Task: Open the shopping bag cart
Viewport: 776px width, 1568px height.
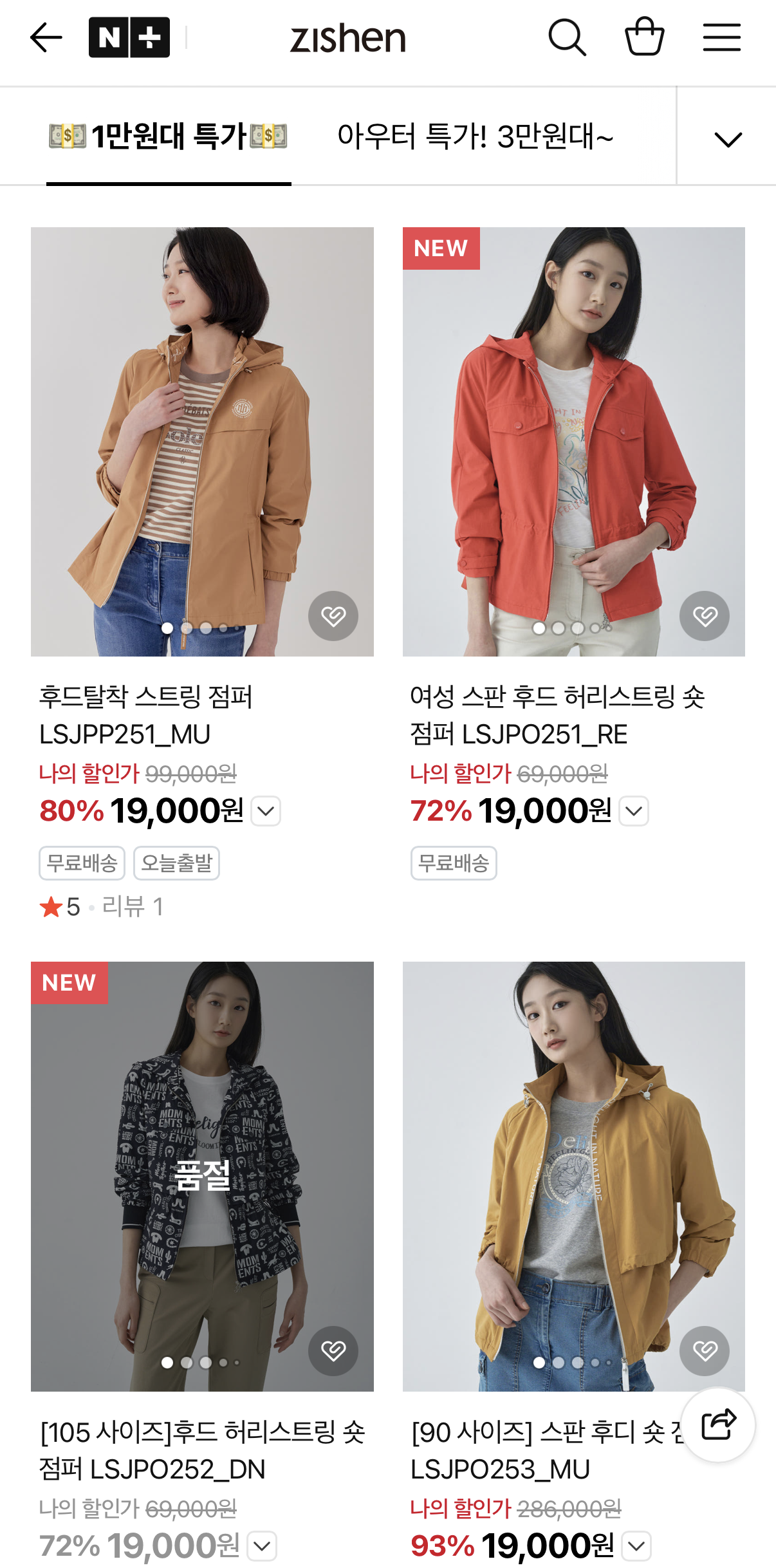Action: 645,37
